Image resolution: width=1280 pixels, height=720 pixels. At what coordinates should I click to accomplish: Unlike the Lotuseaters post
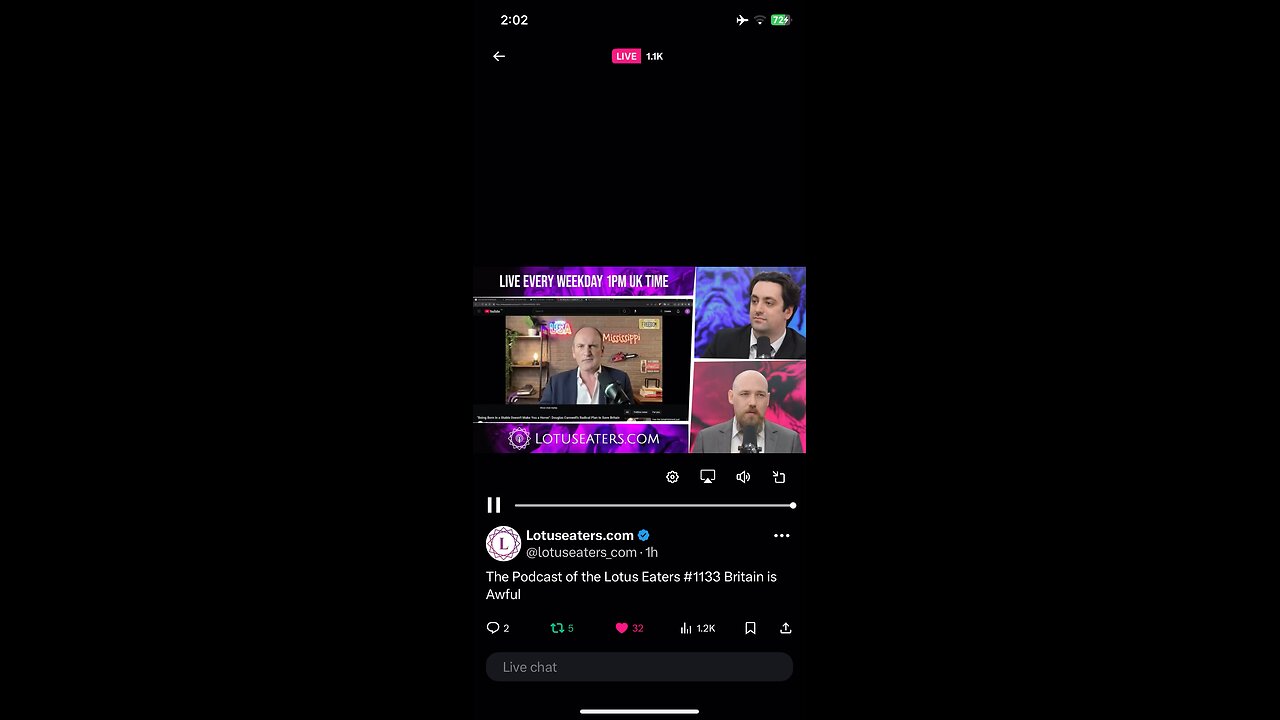[622, 628]
